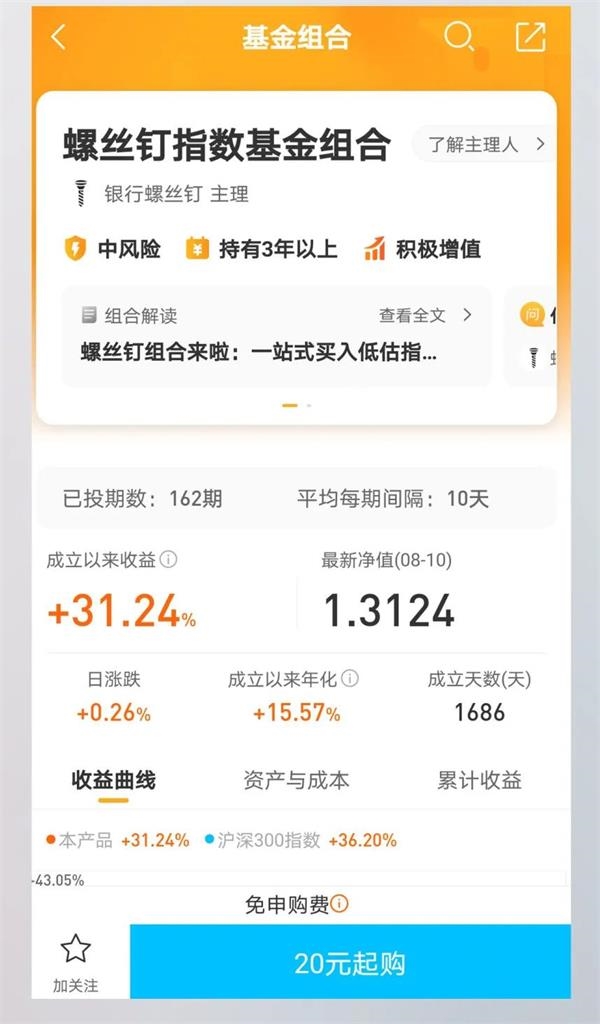The image size is (600, 1024).
Task: Show info about 免申购费
Action: point(340,905)
